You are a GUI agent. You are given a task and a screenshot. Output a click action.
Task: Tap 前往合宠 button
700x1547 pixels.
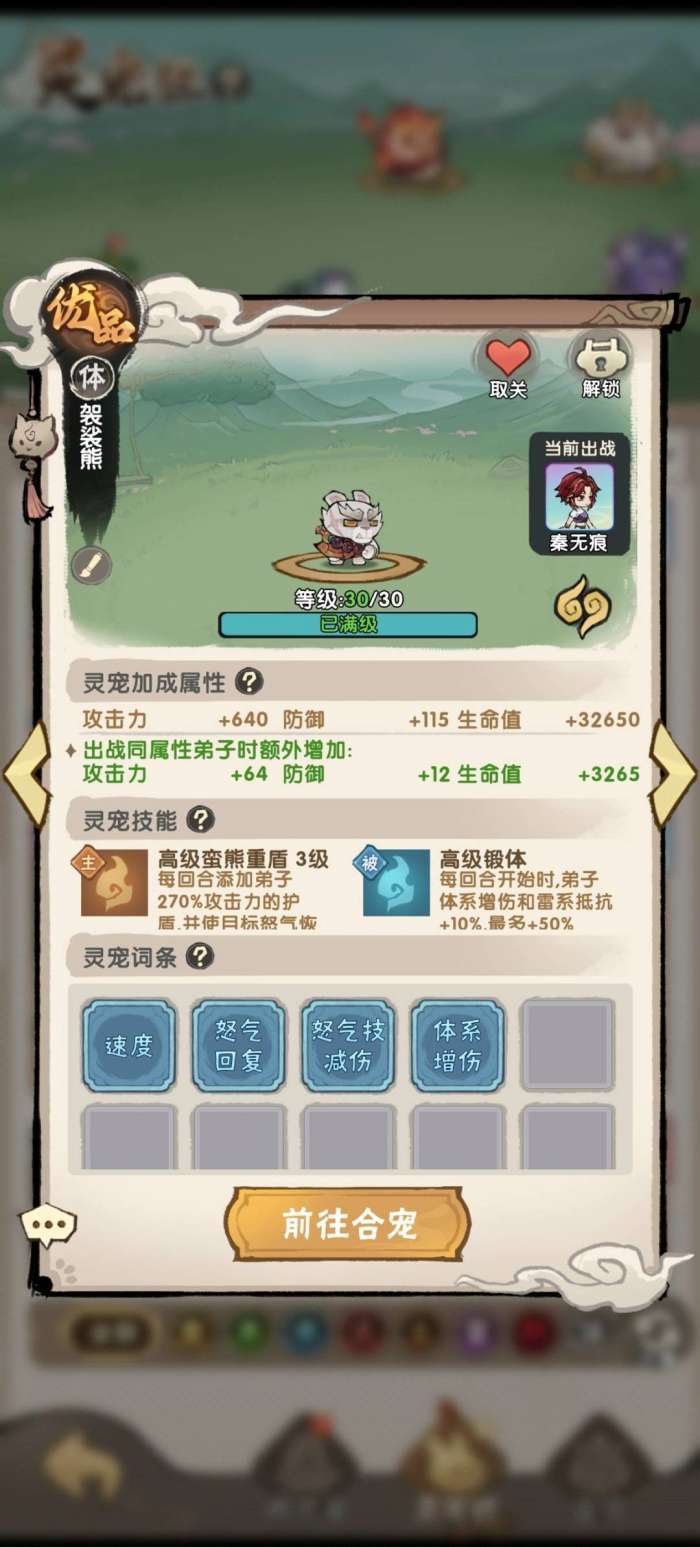click(x=348, y=1224)
